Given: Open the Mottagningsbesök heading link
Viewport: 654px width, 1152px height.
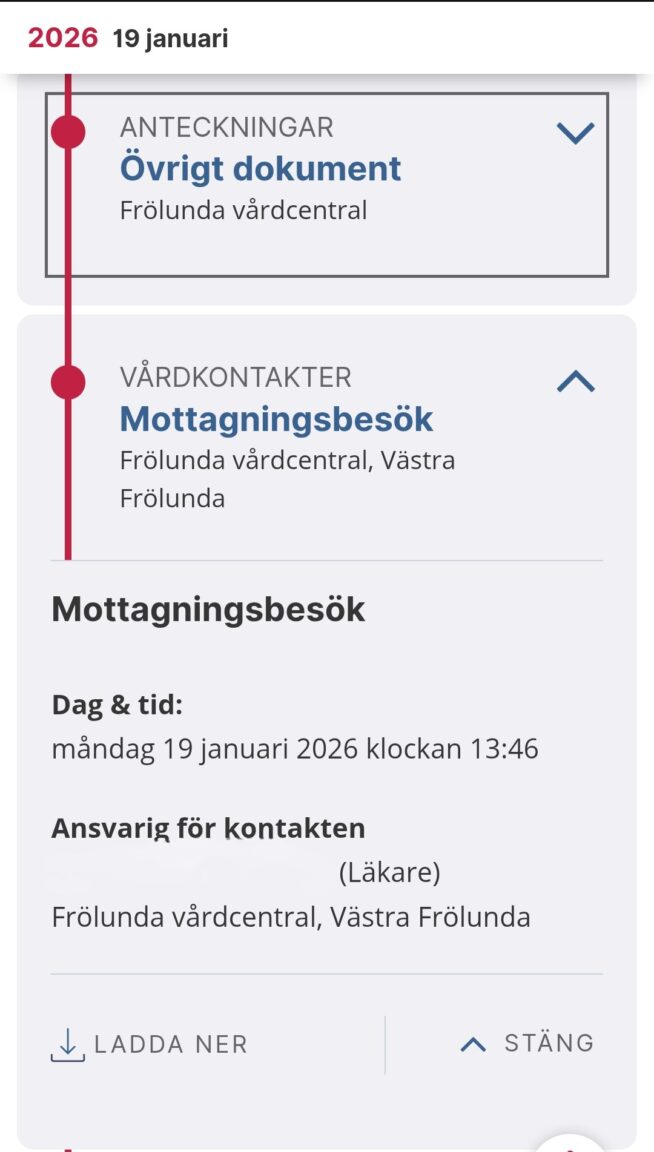Looking at the screenshot, I should pyautogui.click(x=276, y=419).
